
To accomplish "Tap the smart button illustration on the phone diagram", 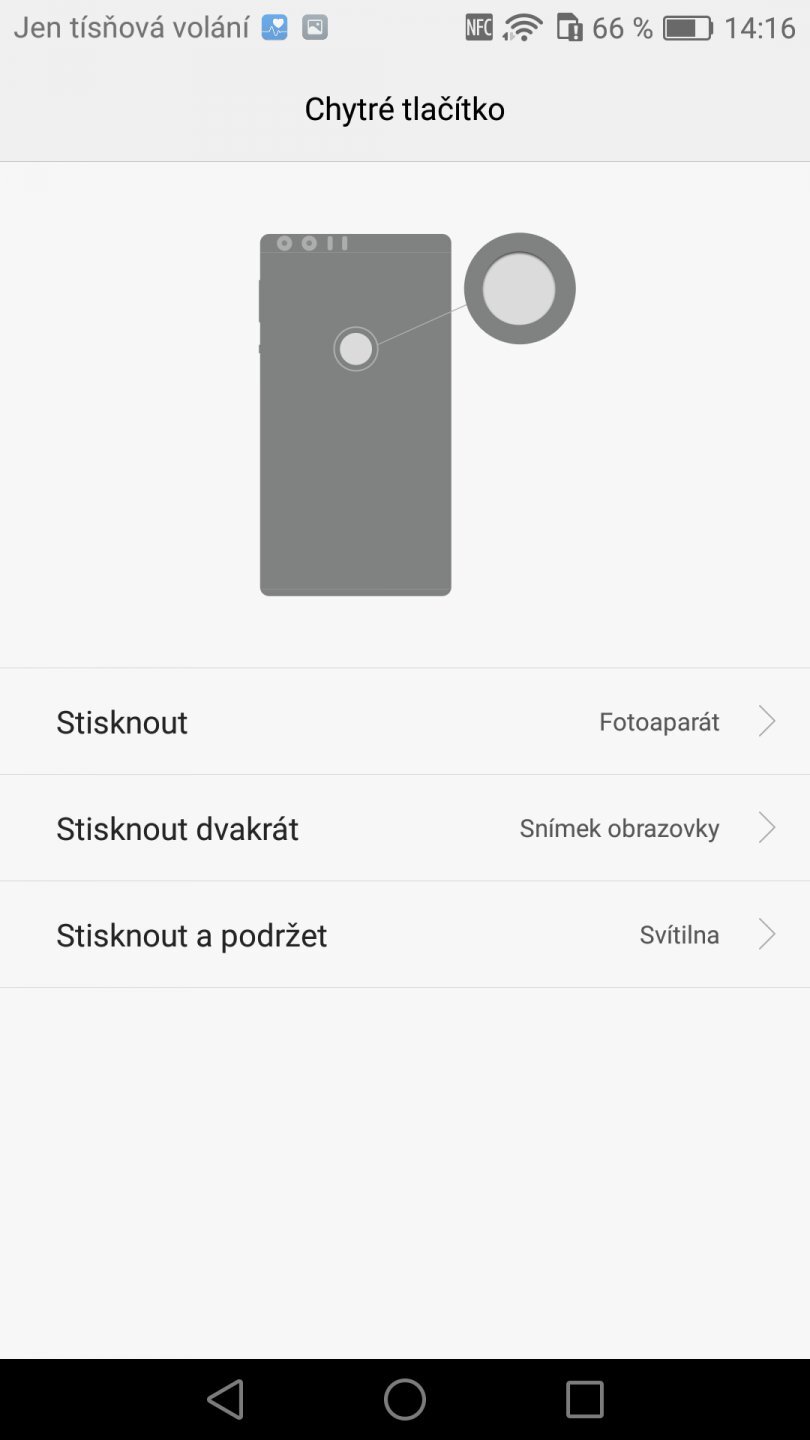I will pos(355,349).
